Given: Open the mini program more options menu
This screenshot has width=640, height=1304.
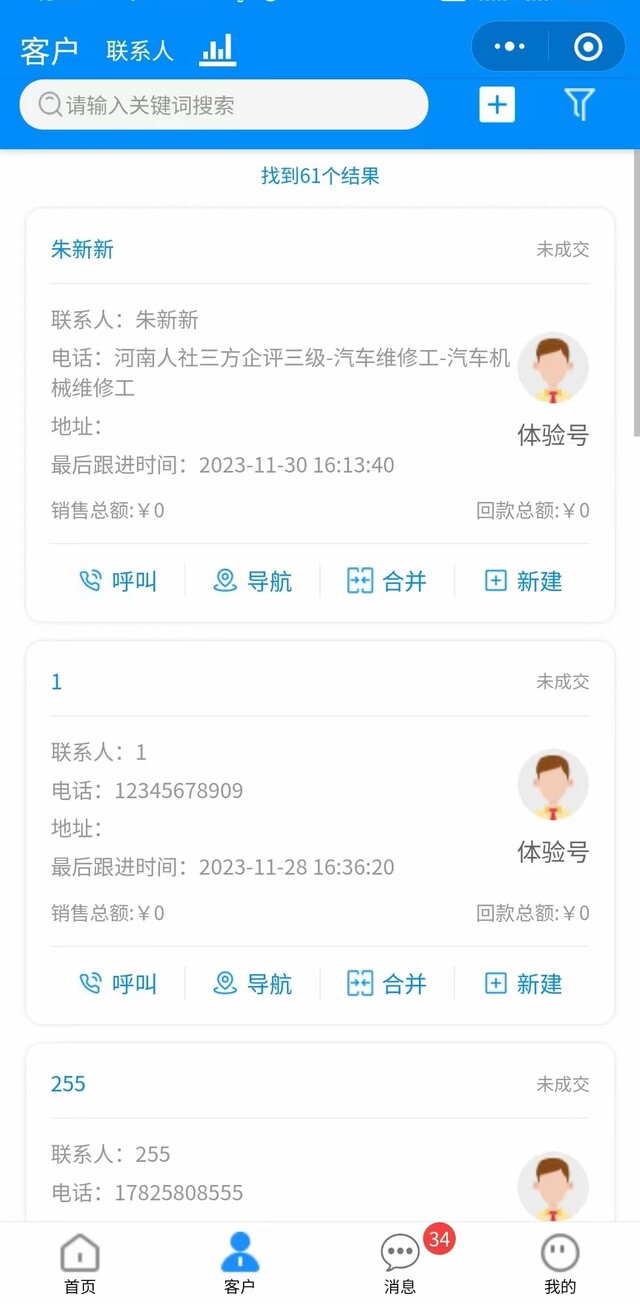Looking at the screenshot, I should [x=509, y=47].
